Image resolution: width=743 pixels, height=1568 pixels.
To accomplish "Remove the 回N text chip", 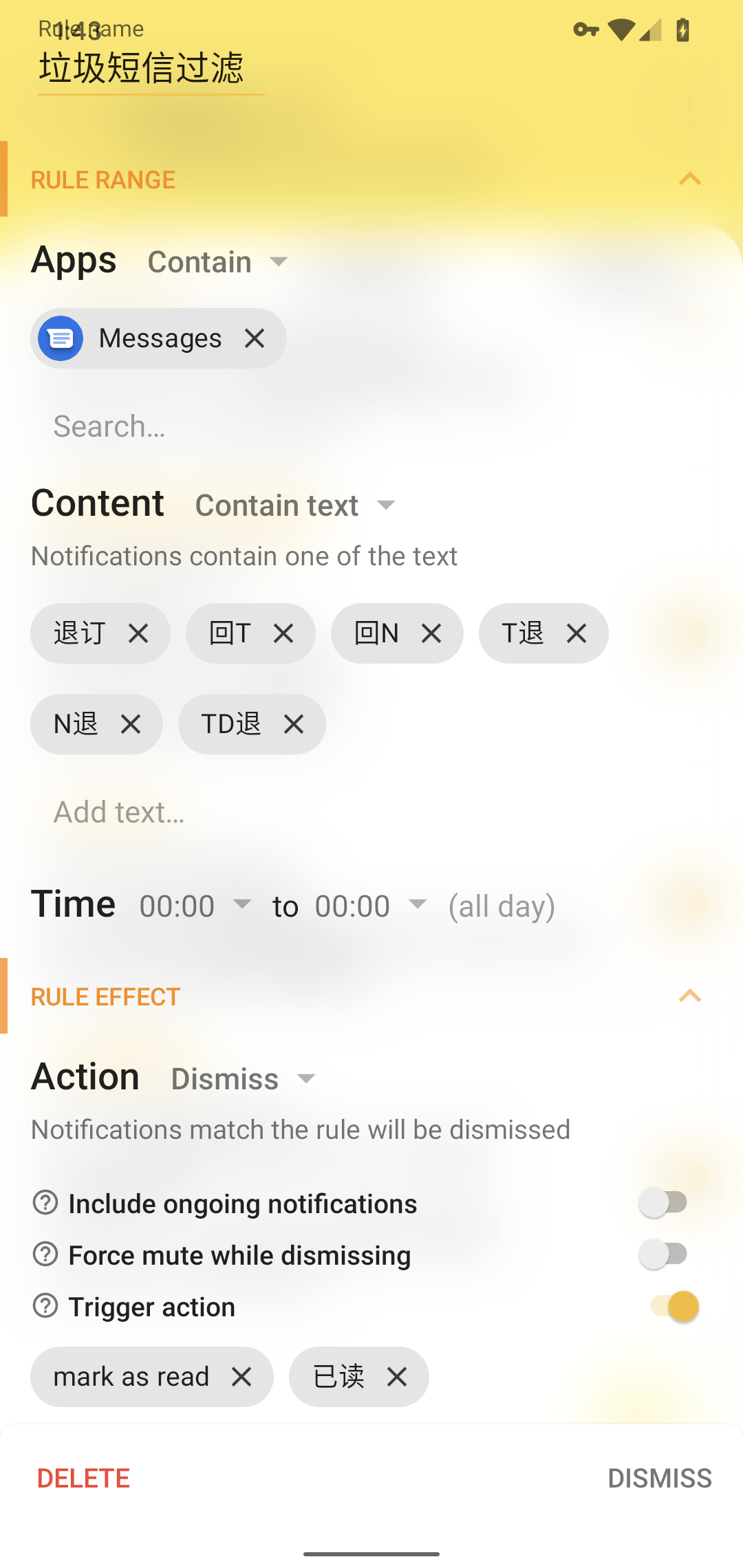I will point(431,633).
